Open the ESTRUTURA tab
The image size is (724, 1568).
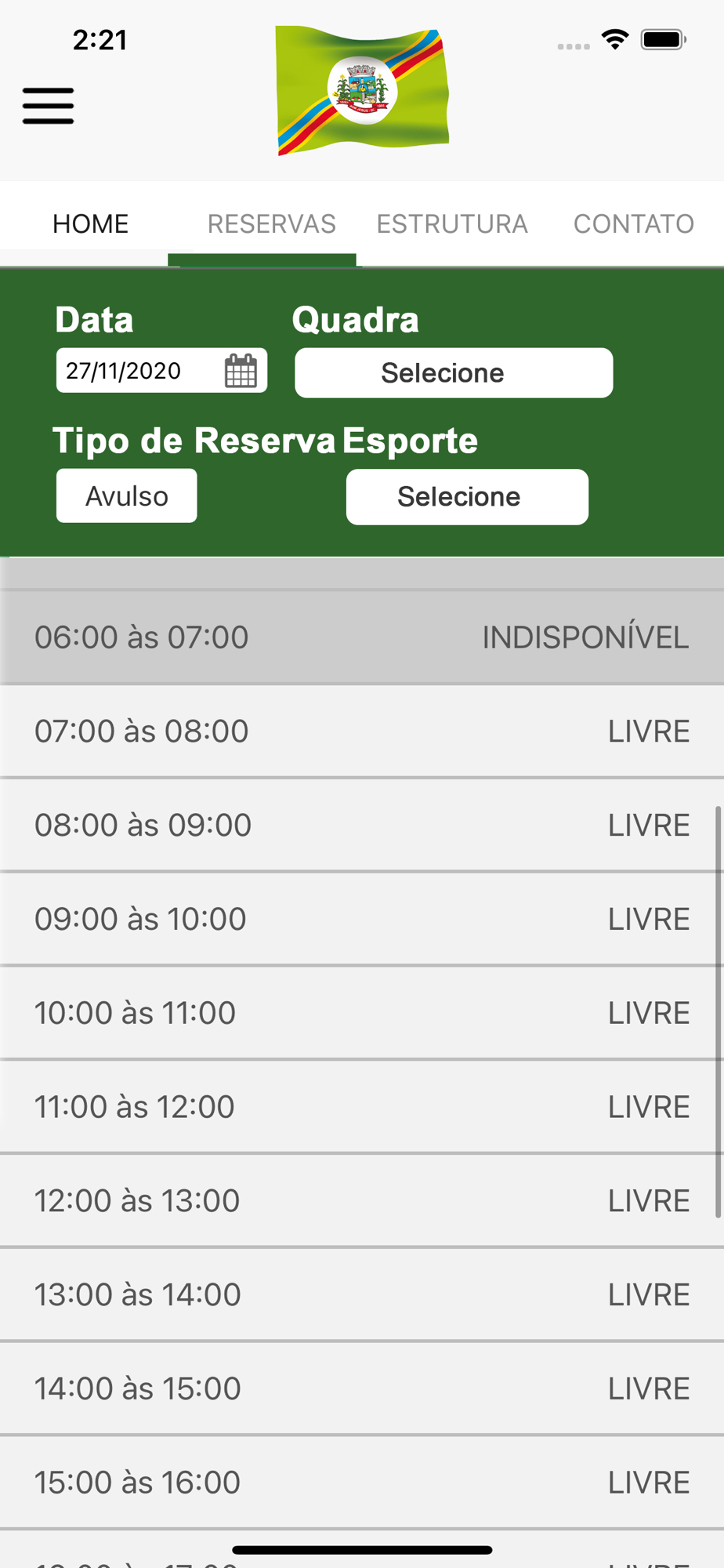click(x=452, y=224)
